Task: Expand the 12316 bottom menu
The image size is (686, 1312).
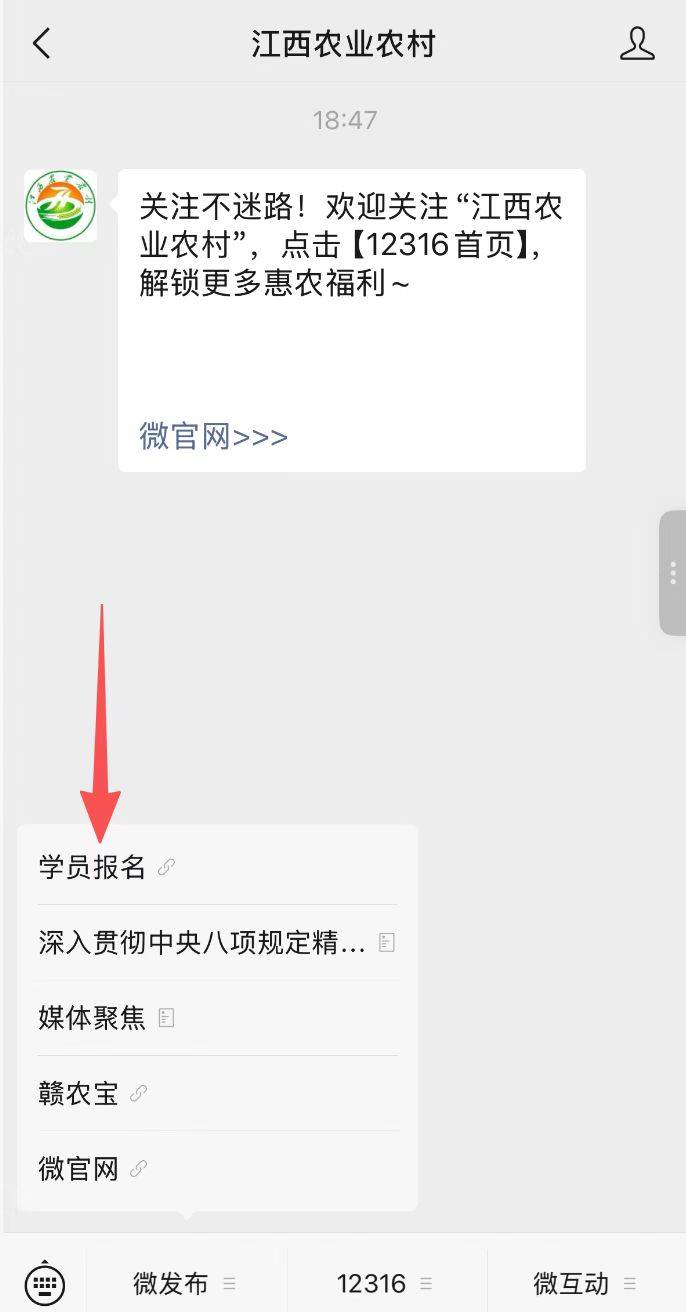Action: click(x=385, y=1283)
